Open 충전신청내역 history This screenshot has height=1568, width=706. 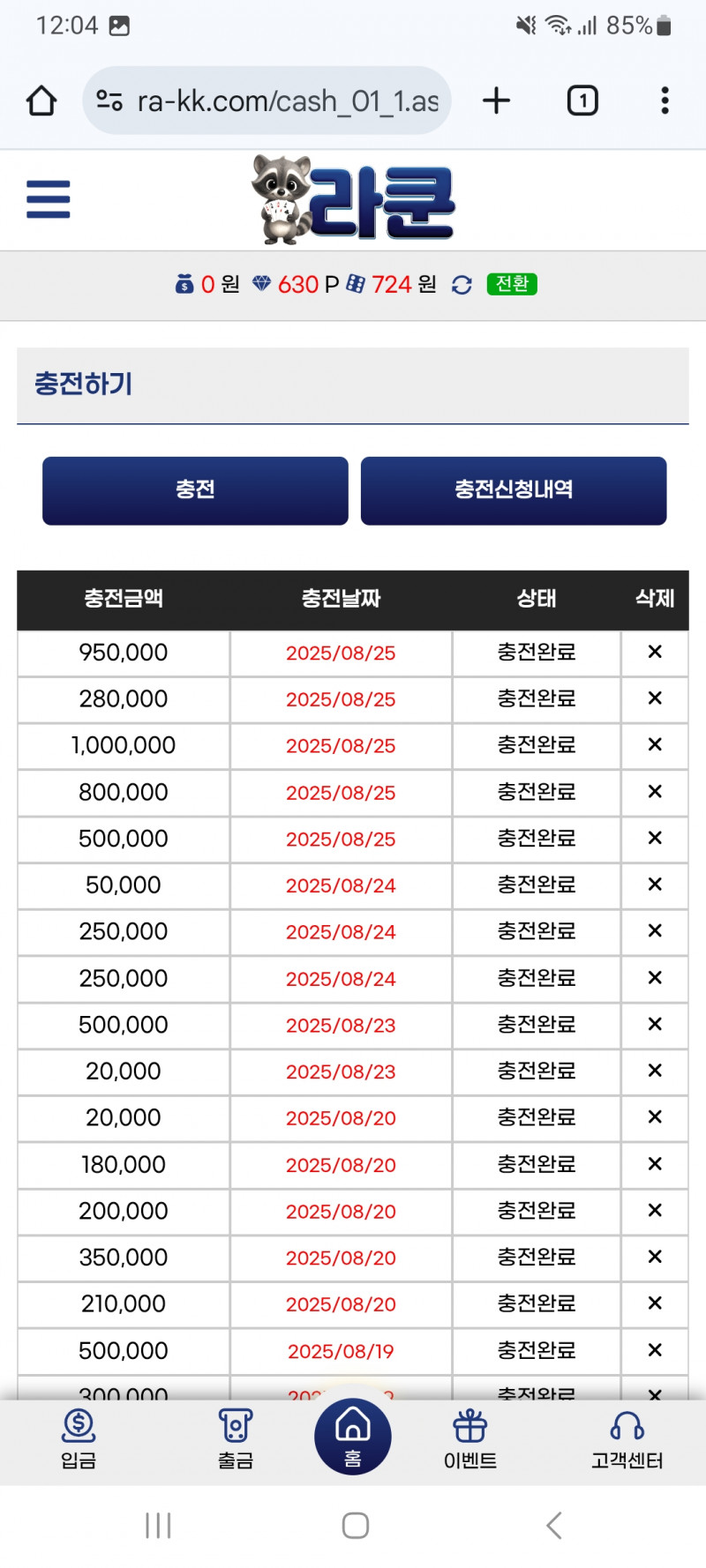513,490
